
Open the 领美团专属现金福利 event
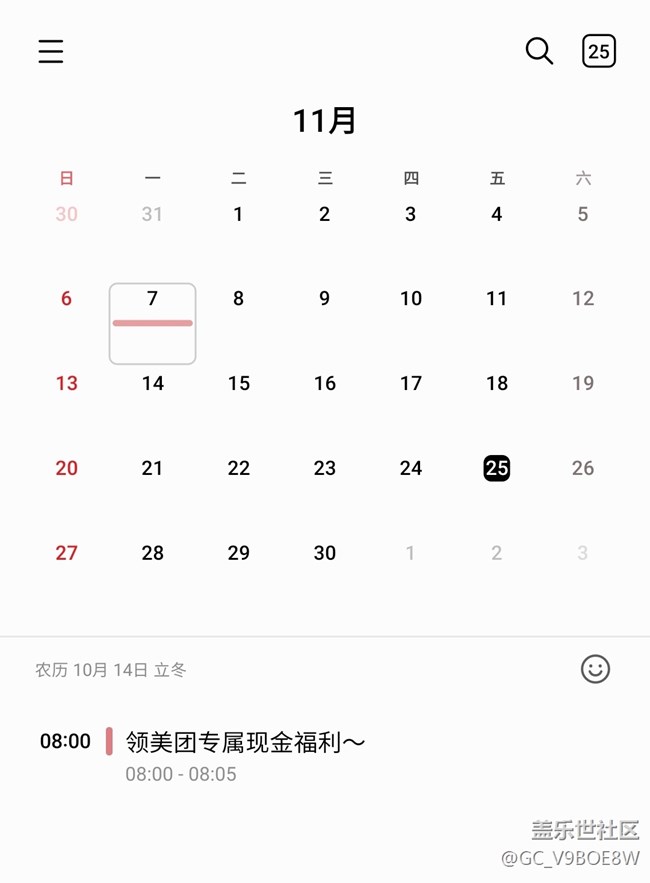(x=245, y=742)
